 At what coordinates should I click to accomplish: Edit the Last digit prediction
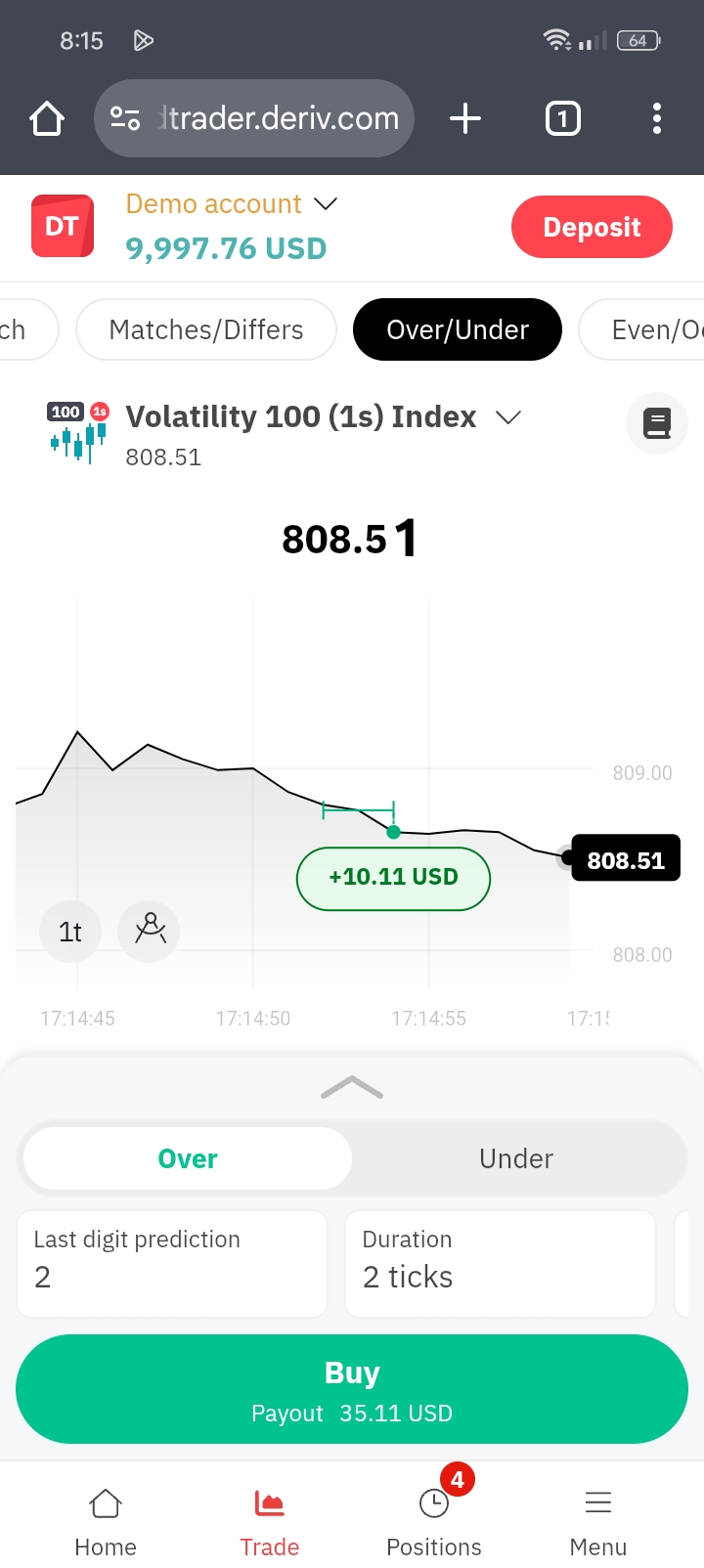click(x=172, y=1264)
